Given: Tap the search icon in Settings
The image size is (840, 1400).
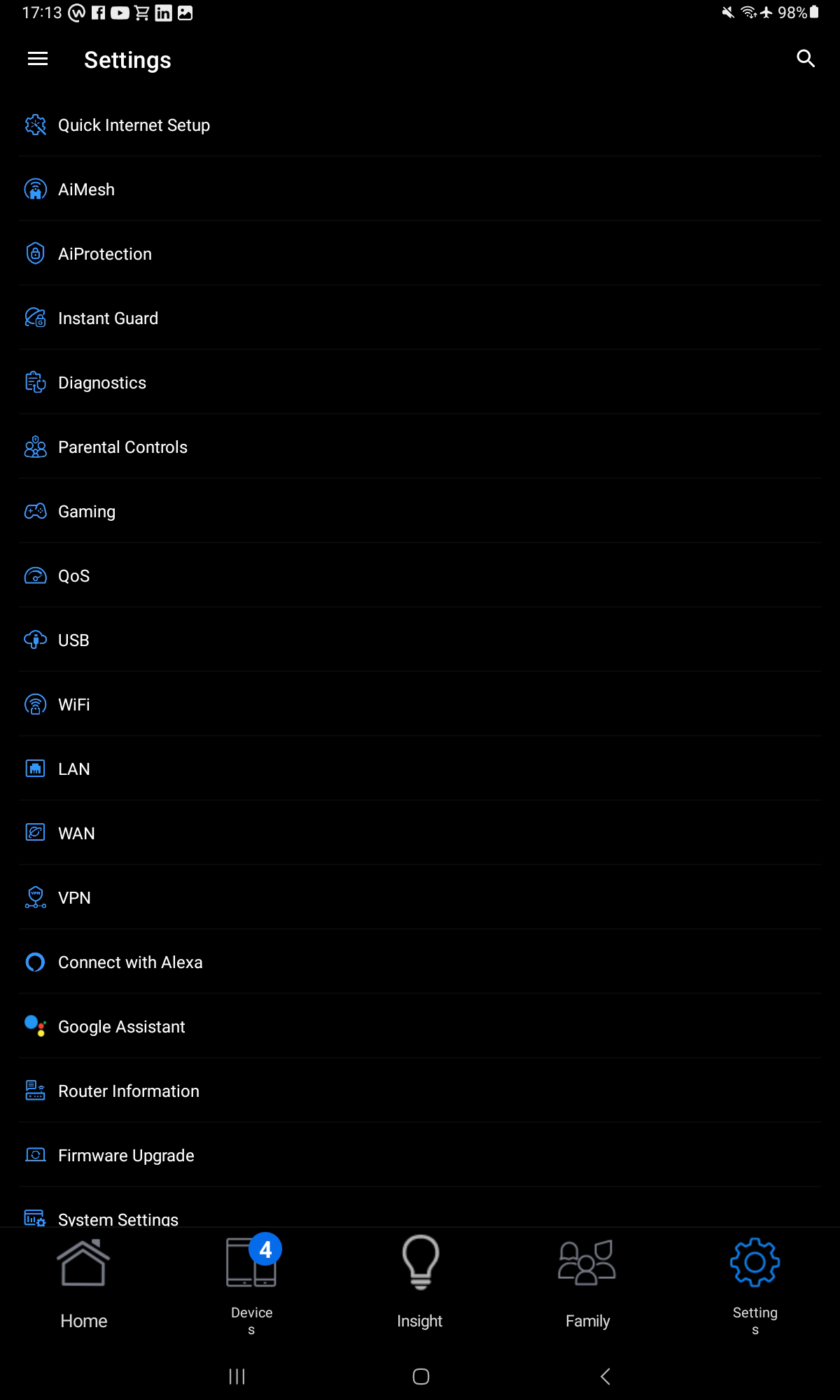Looking at the screenshot, I should click(x=806, y=59).
